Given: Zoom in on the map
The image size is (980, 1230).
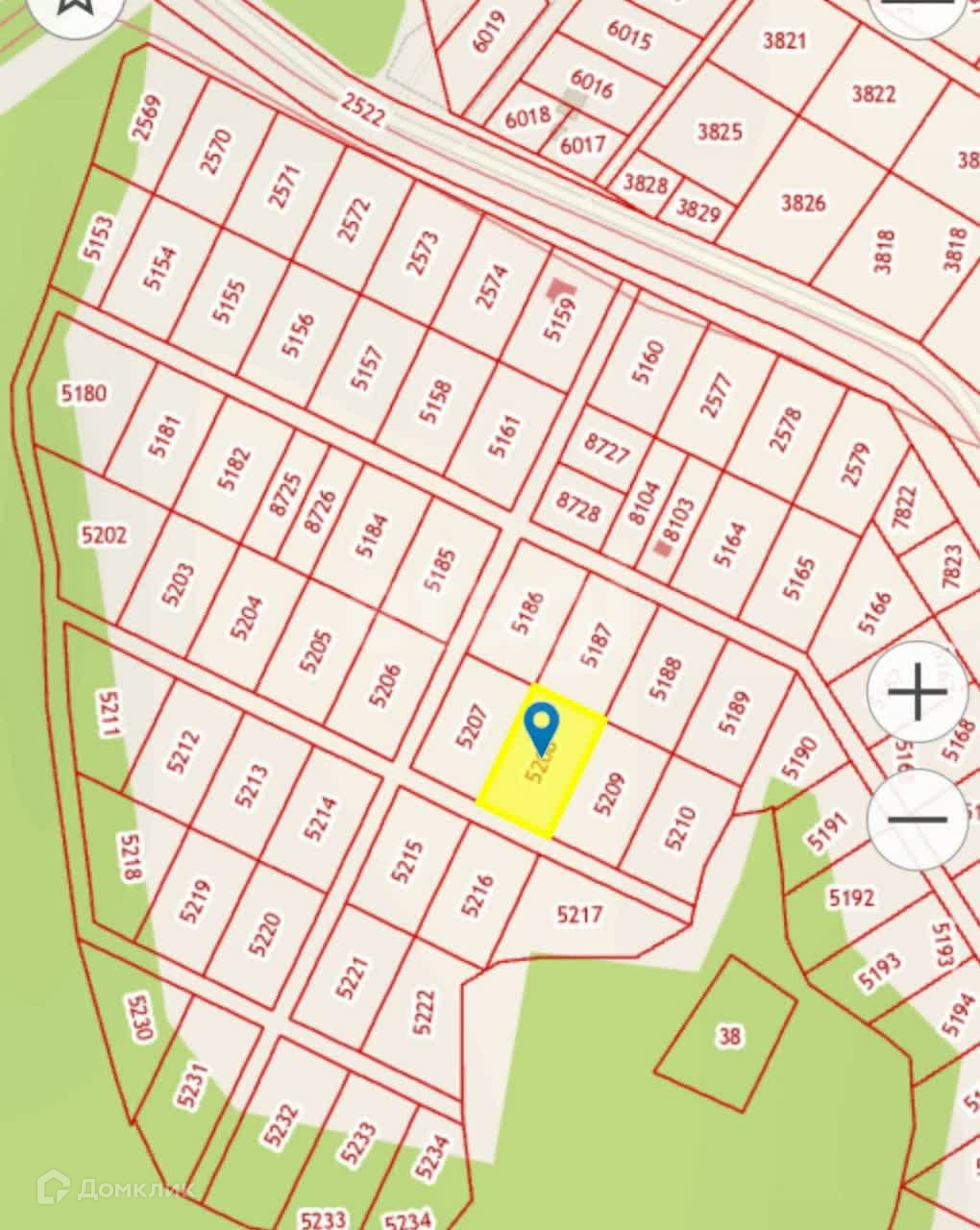Looking at the screenshot, I should [x=918, y=691].
